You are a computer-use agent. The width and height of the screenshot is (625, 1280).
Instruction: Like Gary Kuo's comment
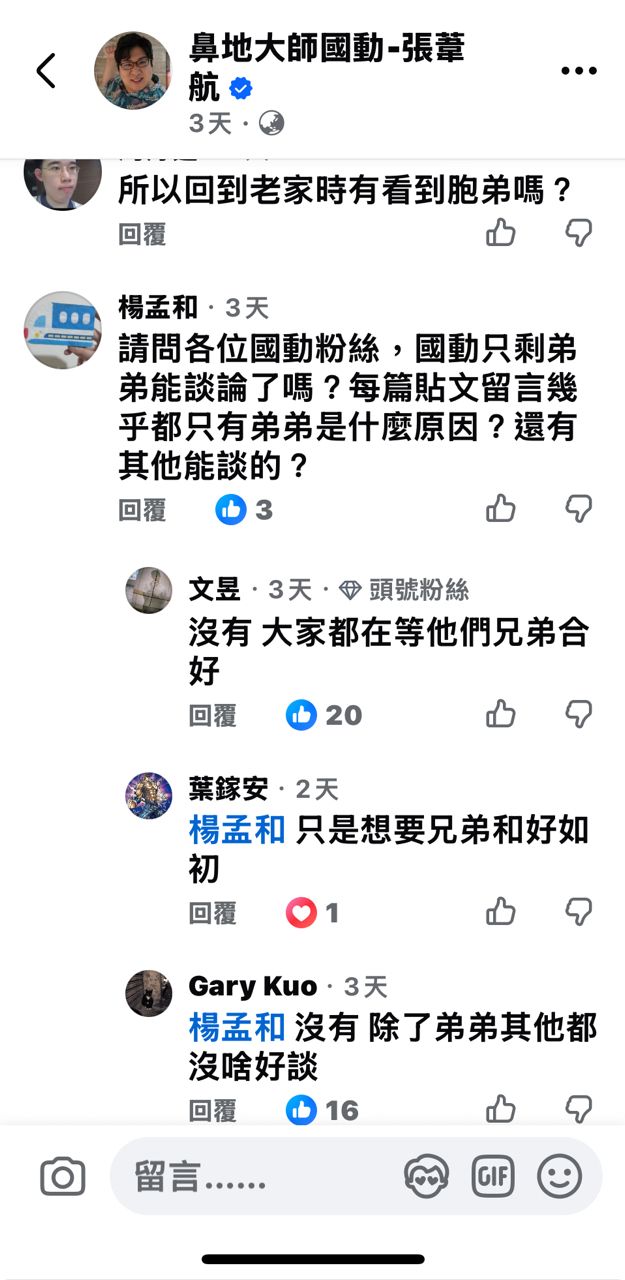(x=501, y=1108)
